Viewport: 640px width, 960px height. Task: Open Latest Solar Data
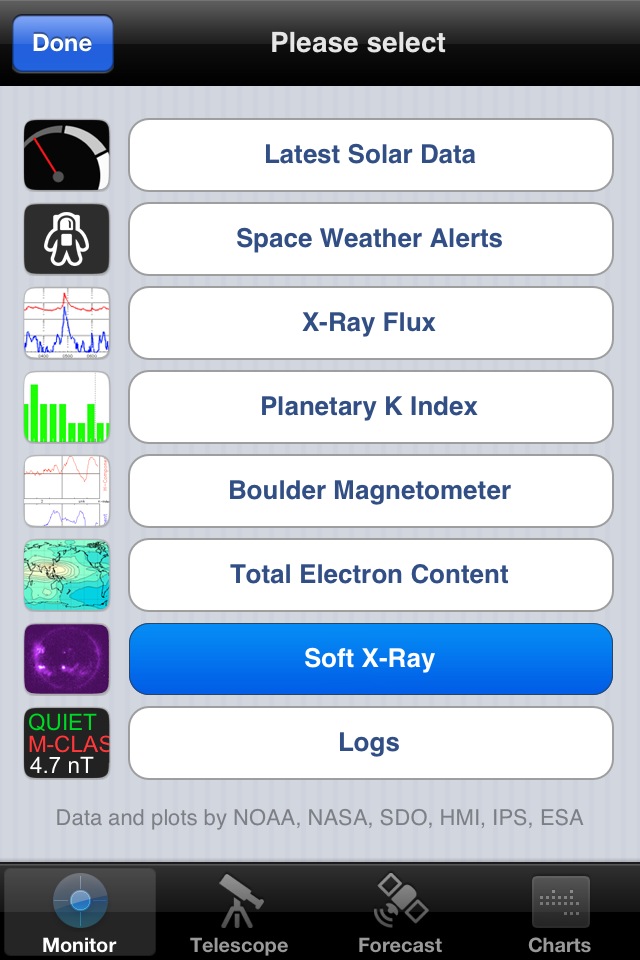tap(370, 155)
